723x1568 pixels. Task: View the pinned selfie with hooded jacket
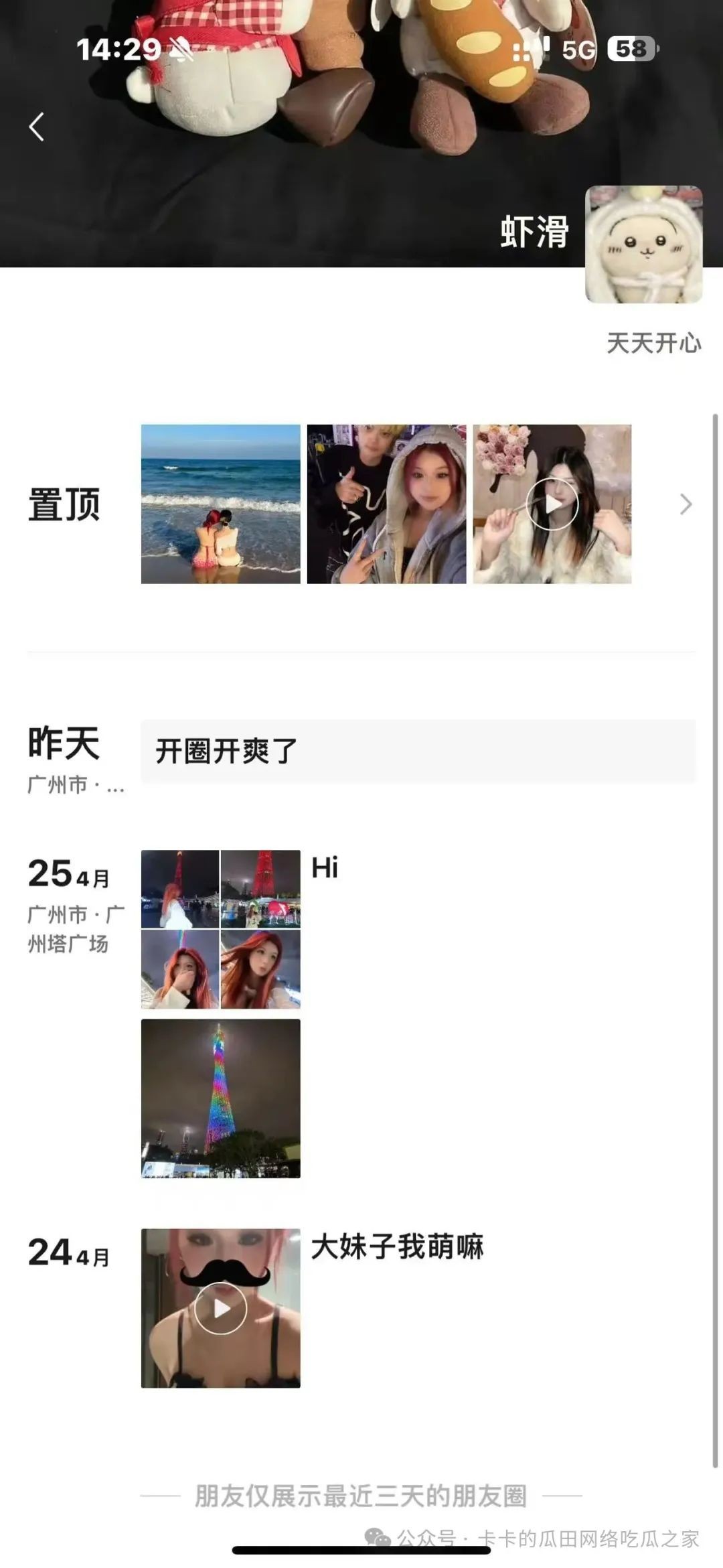pyautogui.click(x=386, y=504)
